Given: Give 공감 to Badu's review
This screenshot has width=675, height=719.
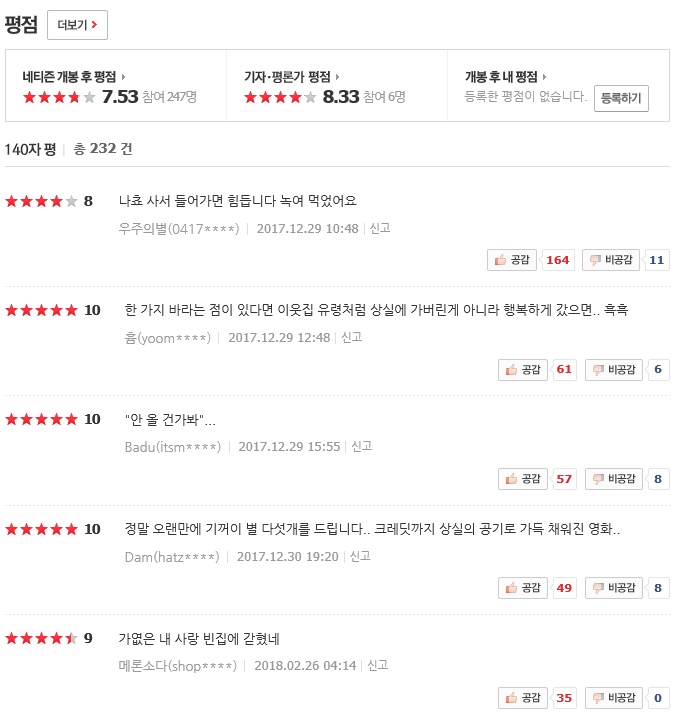Looking at the screenshot, I should [523, 478].
